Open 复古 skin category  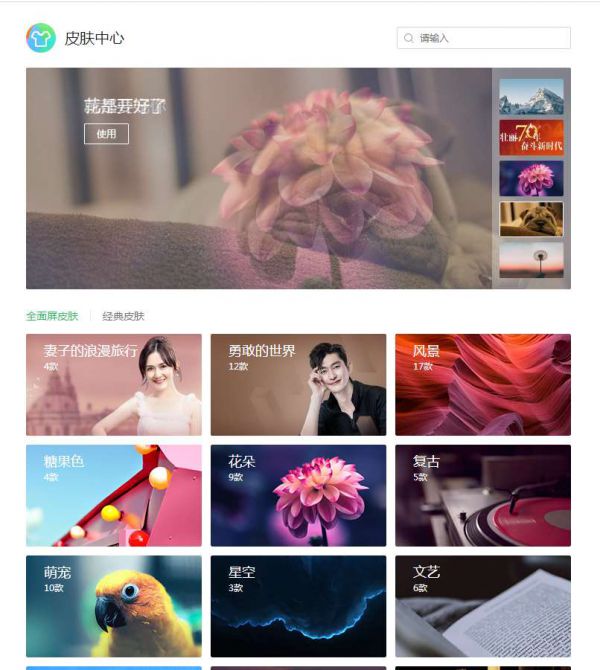tap(483, 495)
